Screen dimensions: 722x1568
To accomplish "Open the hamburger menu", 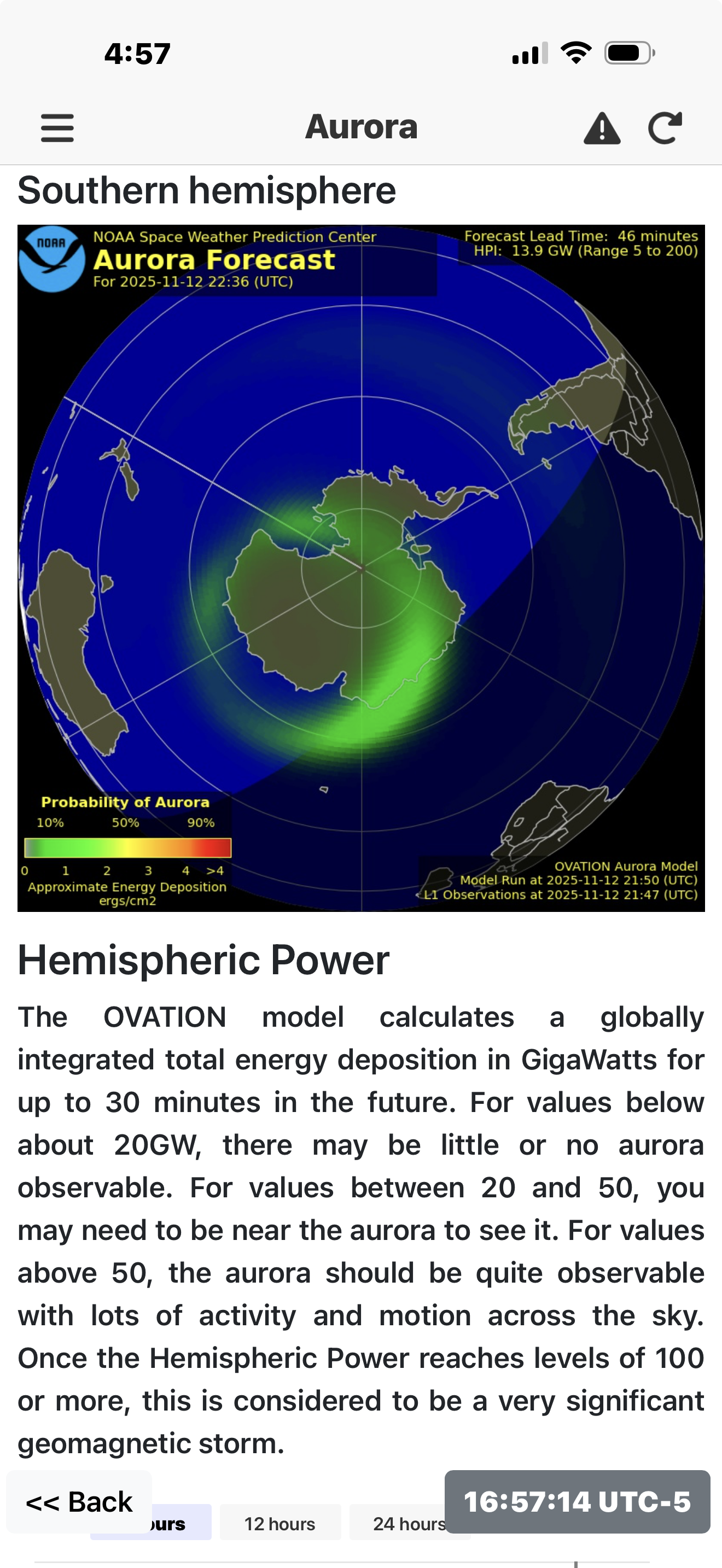I will click(57, 128).
